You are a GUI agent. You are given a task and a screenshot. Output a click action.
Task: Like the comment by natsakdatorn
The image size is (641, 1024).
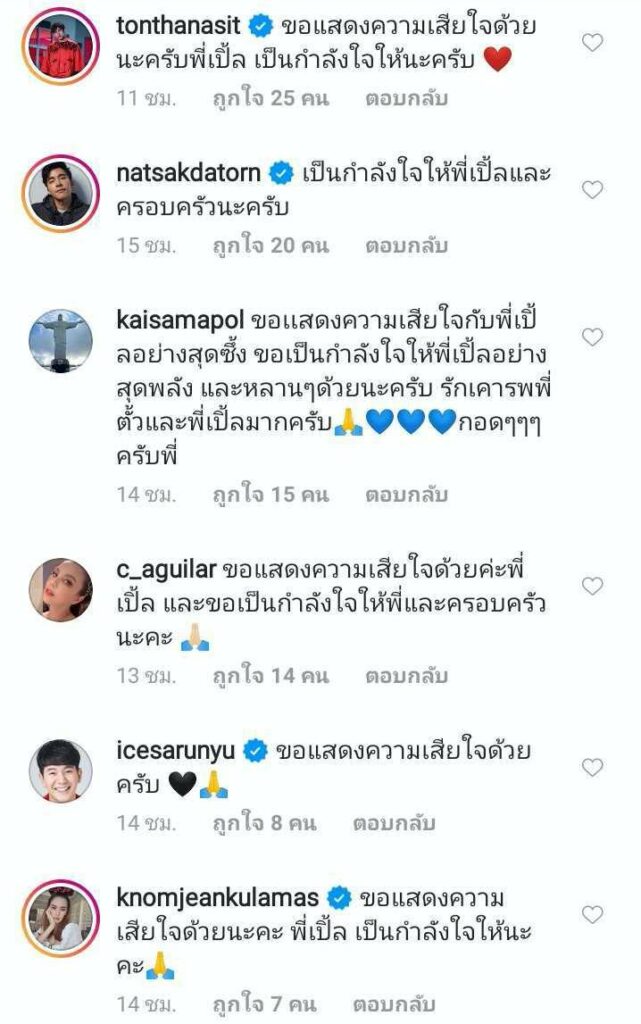tap(592, 190)
